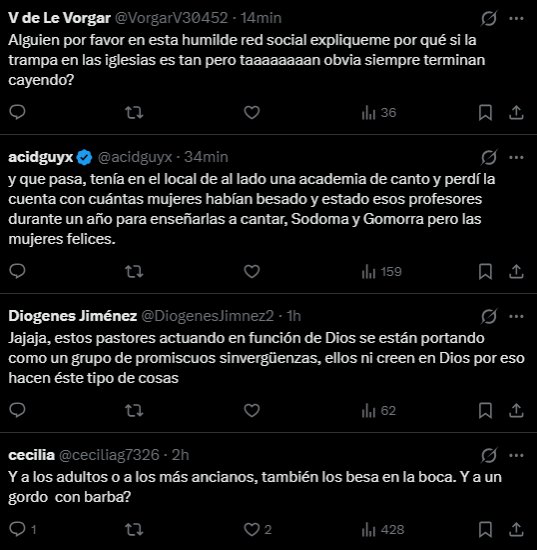Image resolution: width=537 pixels, height=550 pixels.
Task: Like cecilia's tweet
Action: (257, 529)
